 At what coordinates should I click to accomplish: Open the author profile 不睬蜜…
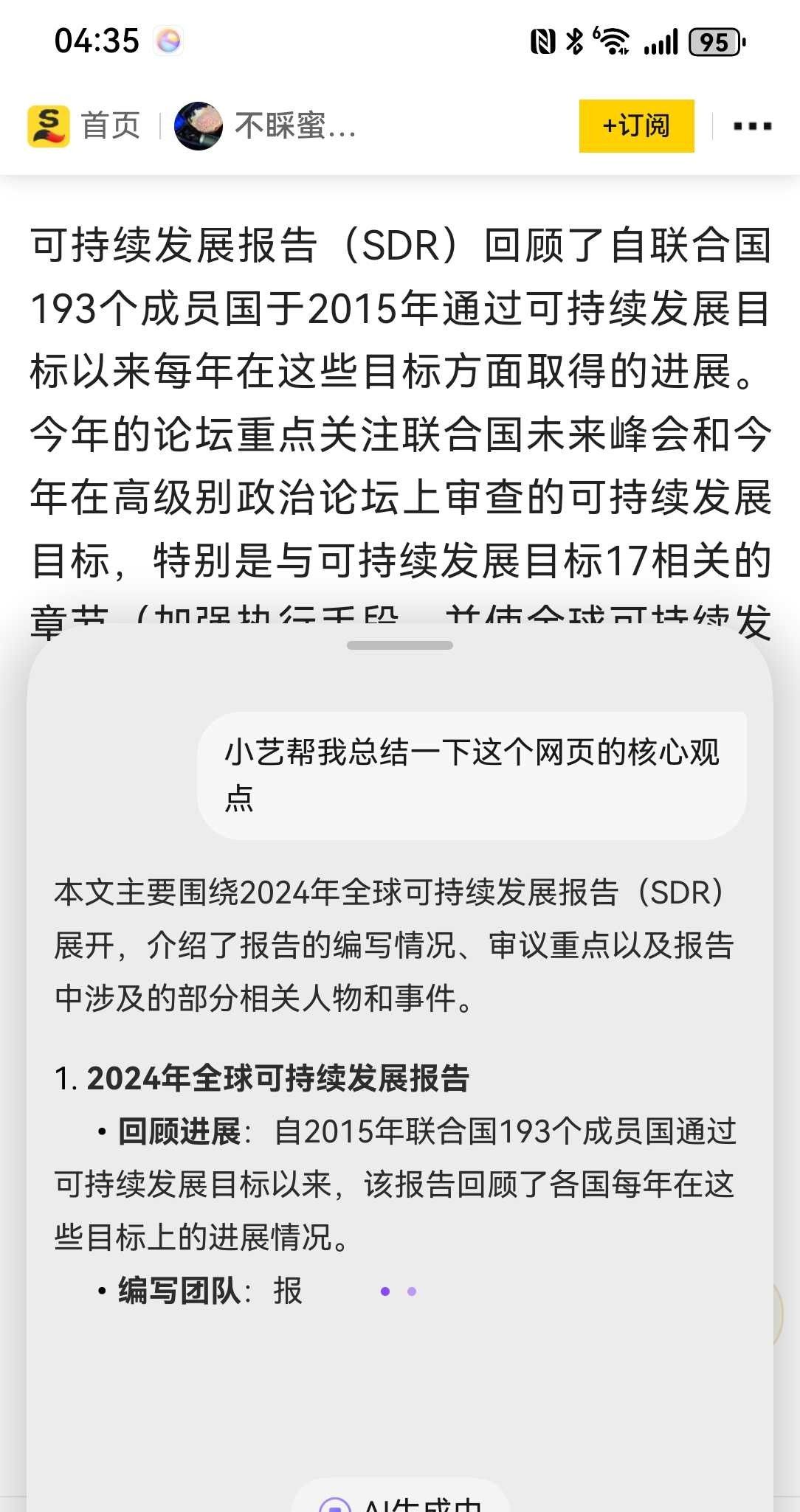pos(266,126)
